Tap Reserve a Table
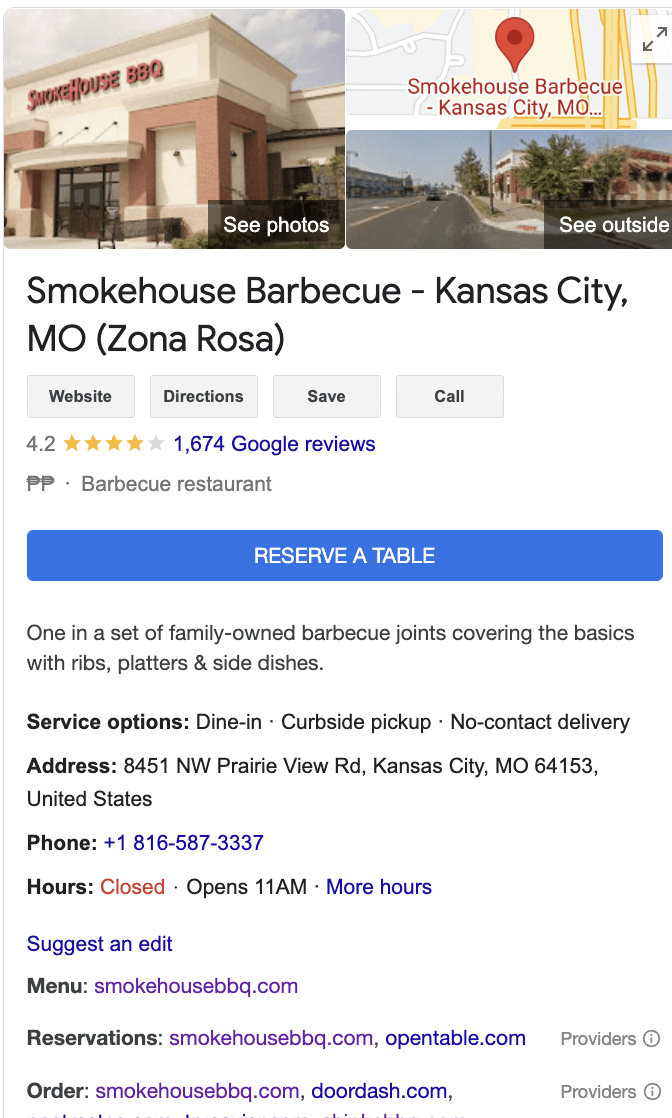Viewport: 672px width, 1118px height. pos(344,555)
